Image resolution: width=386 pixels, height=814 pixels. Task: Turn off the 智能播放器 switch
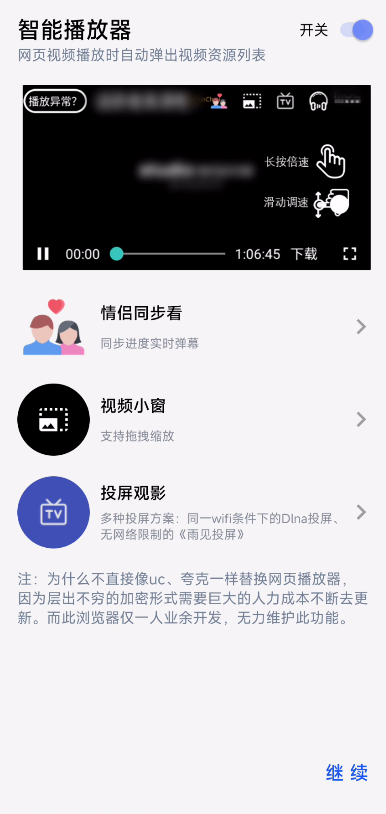tap(356, 30)
